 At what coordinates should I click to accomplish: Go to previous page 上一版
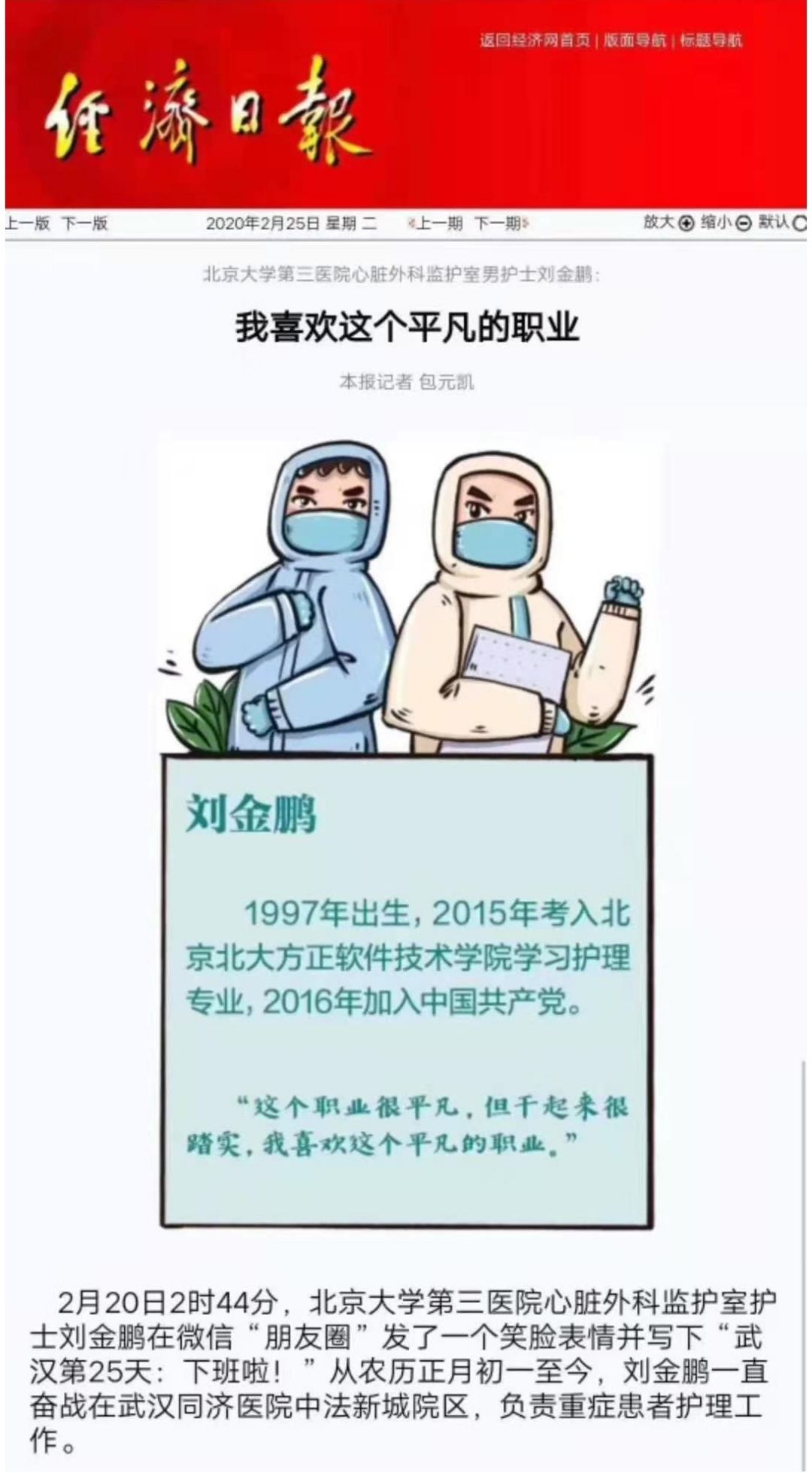pyautogui.click(x=28, y=223)
